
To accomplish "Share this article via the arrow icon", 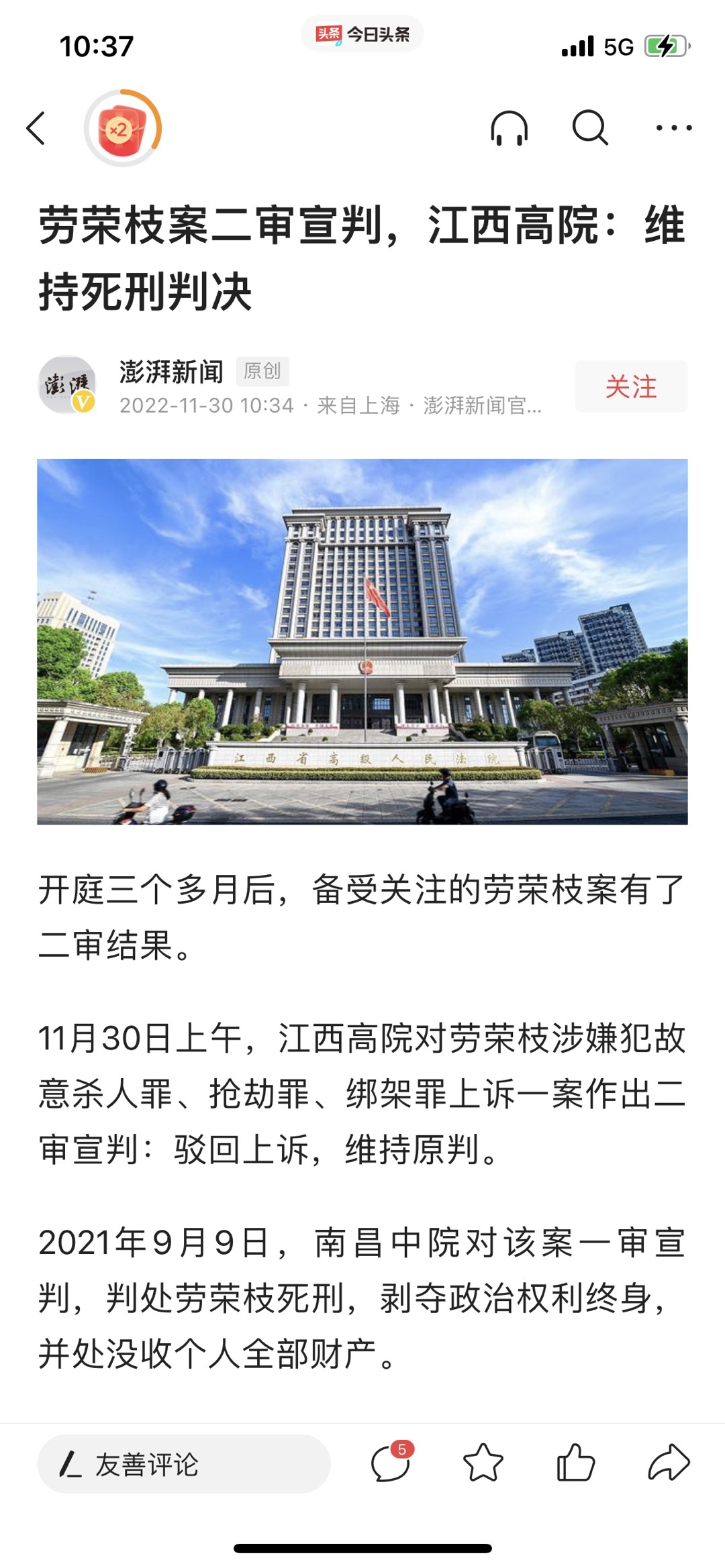I will [669, 1463].
